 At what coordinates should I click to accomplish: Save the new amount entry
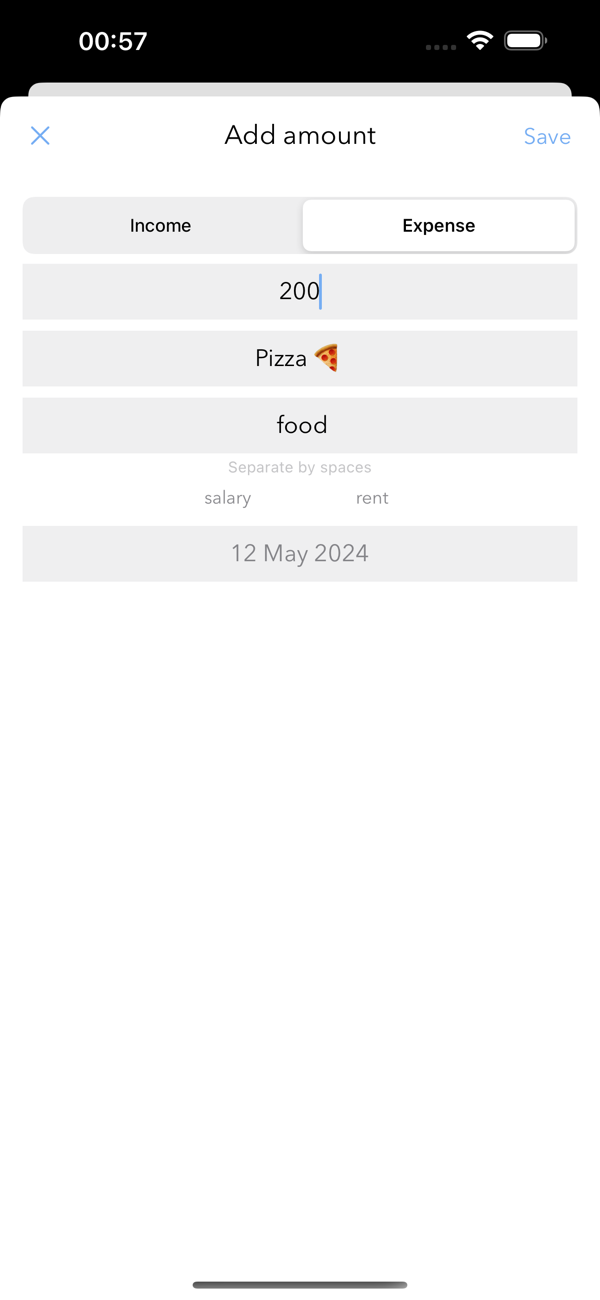(x=546, y=137)
